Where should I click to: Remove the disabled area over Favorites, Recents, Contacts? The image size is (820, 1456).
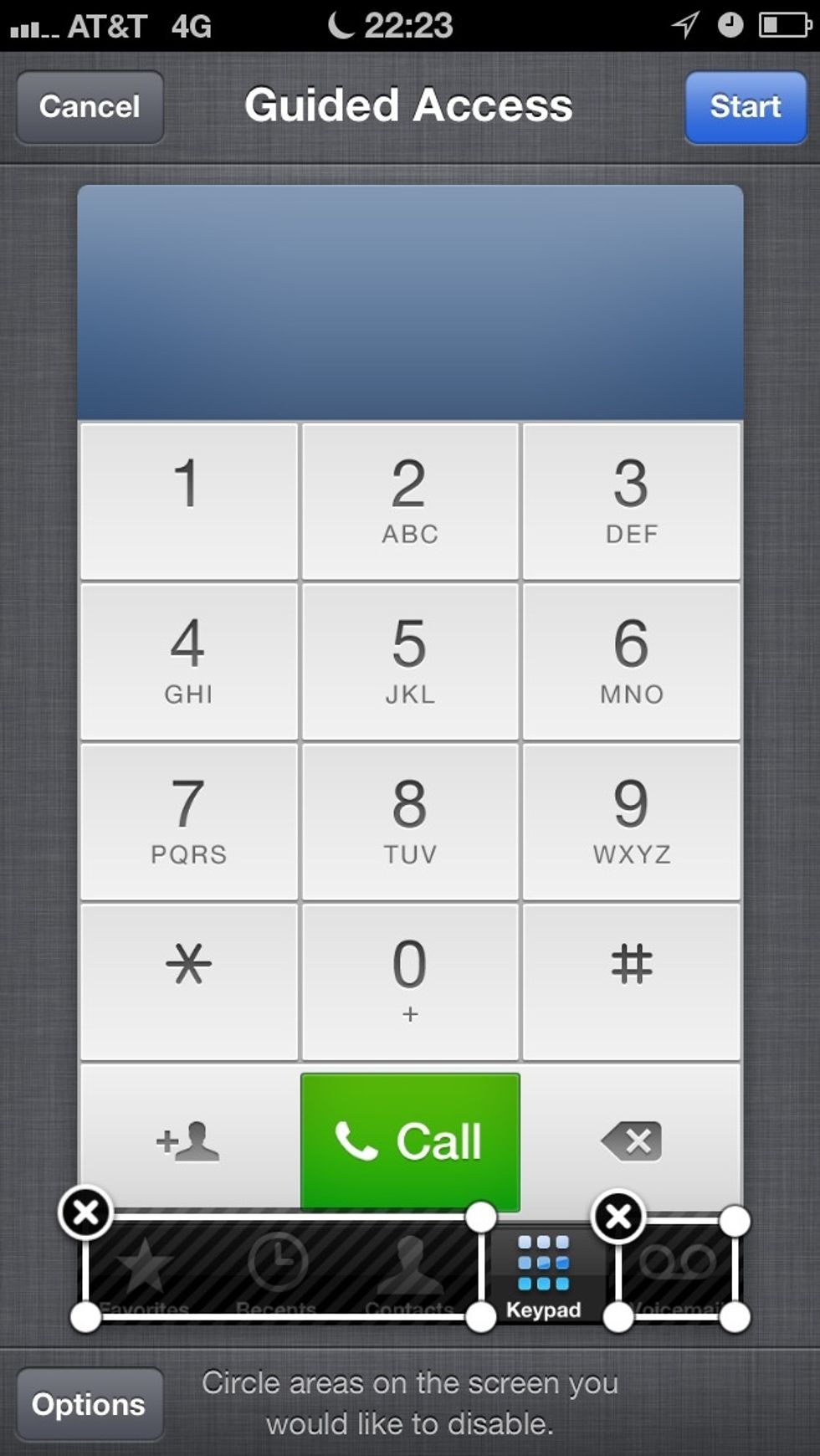(x=85, y=1212)
